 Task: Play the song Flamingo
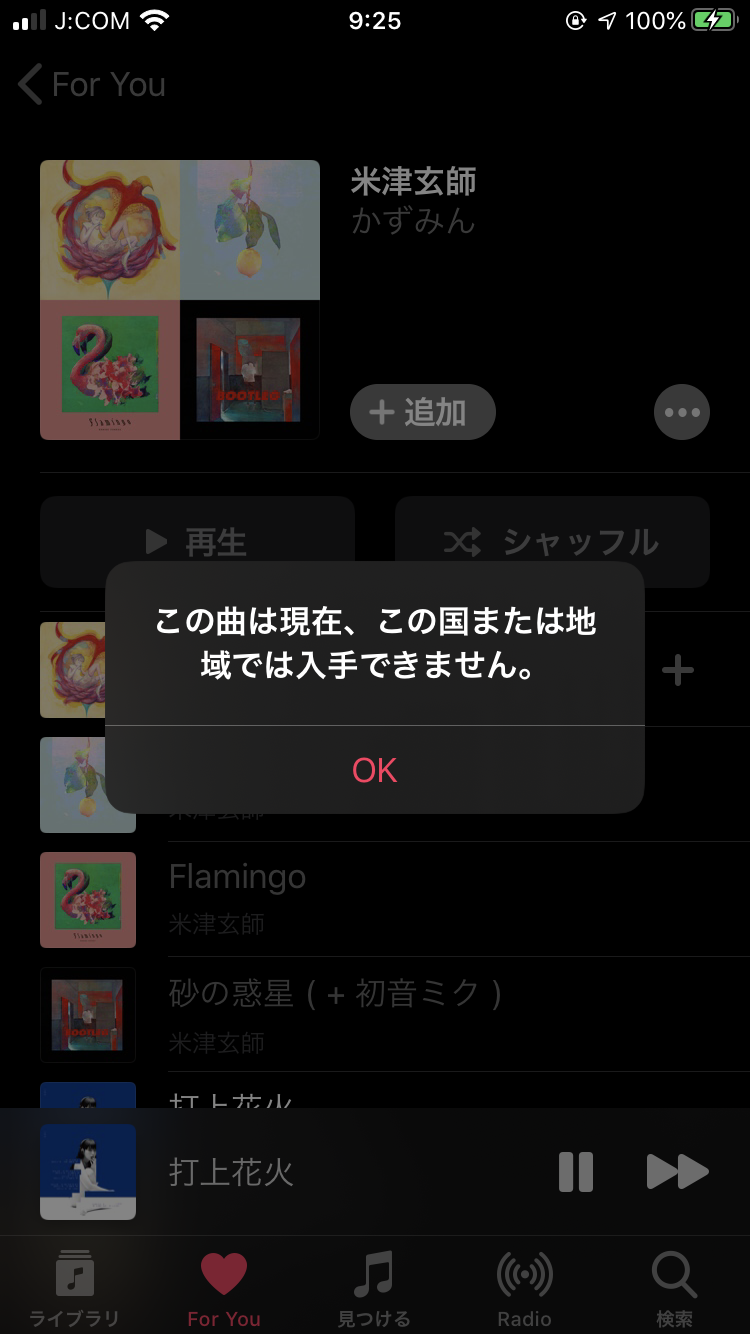pos(237,877)
